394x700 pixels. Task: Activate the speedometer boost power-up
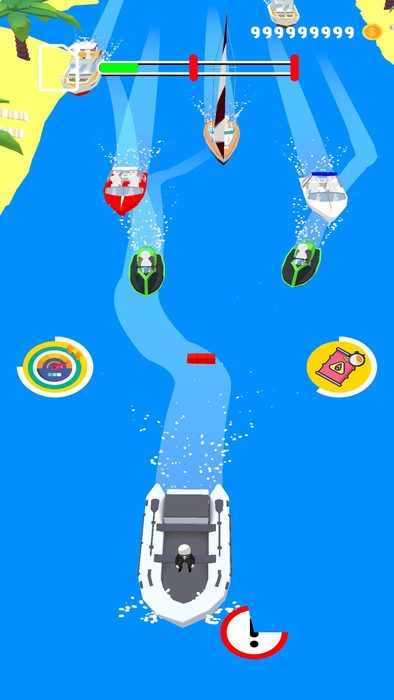(x=55, y=367)
